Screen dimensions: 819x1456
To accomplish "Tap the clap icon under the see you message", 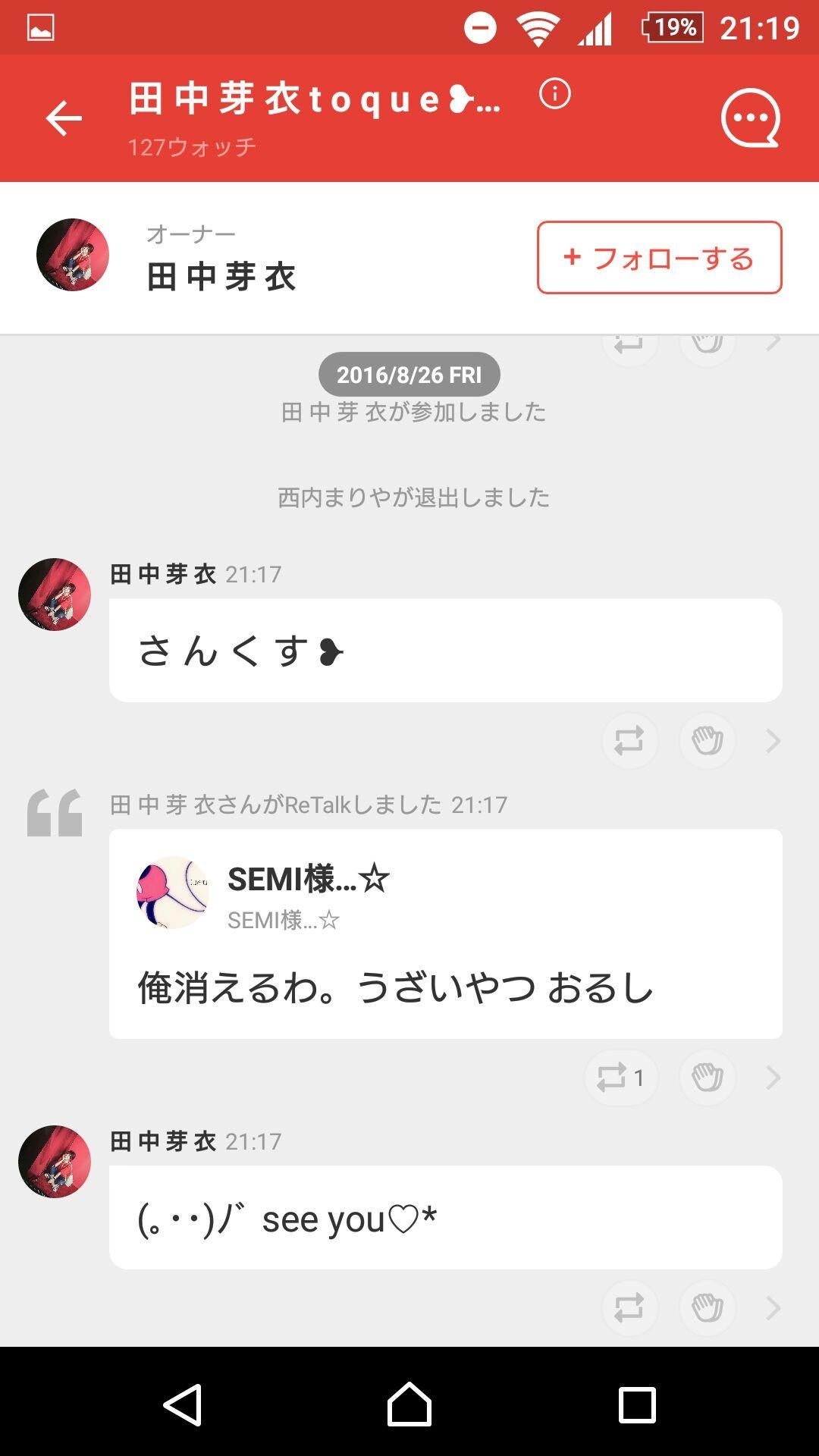I will click(707, 1308).
